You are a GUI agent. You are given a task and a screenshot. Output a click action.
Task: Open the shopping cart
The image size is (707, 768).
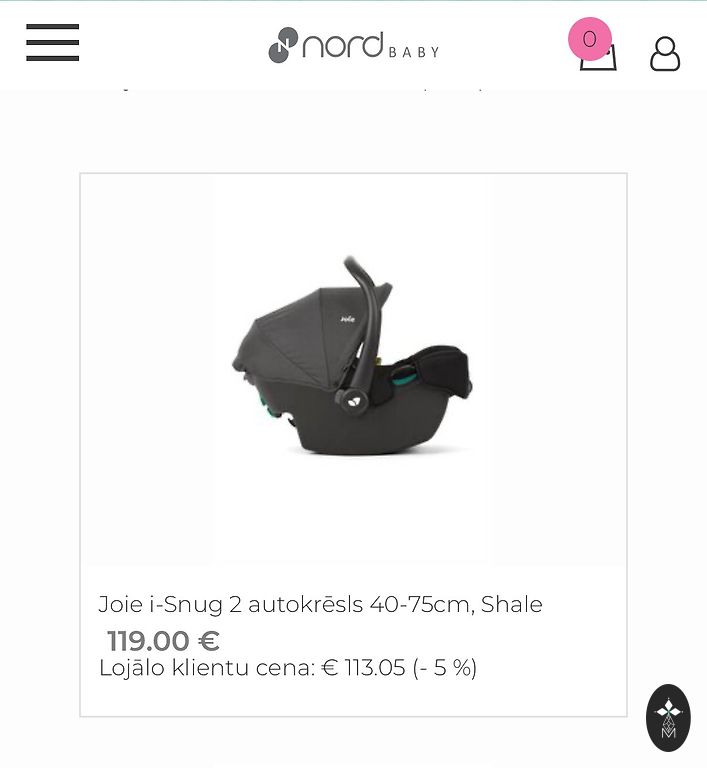pyautogui.click(x=597, y=50)
